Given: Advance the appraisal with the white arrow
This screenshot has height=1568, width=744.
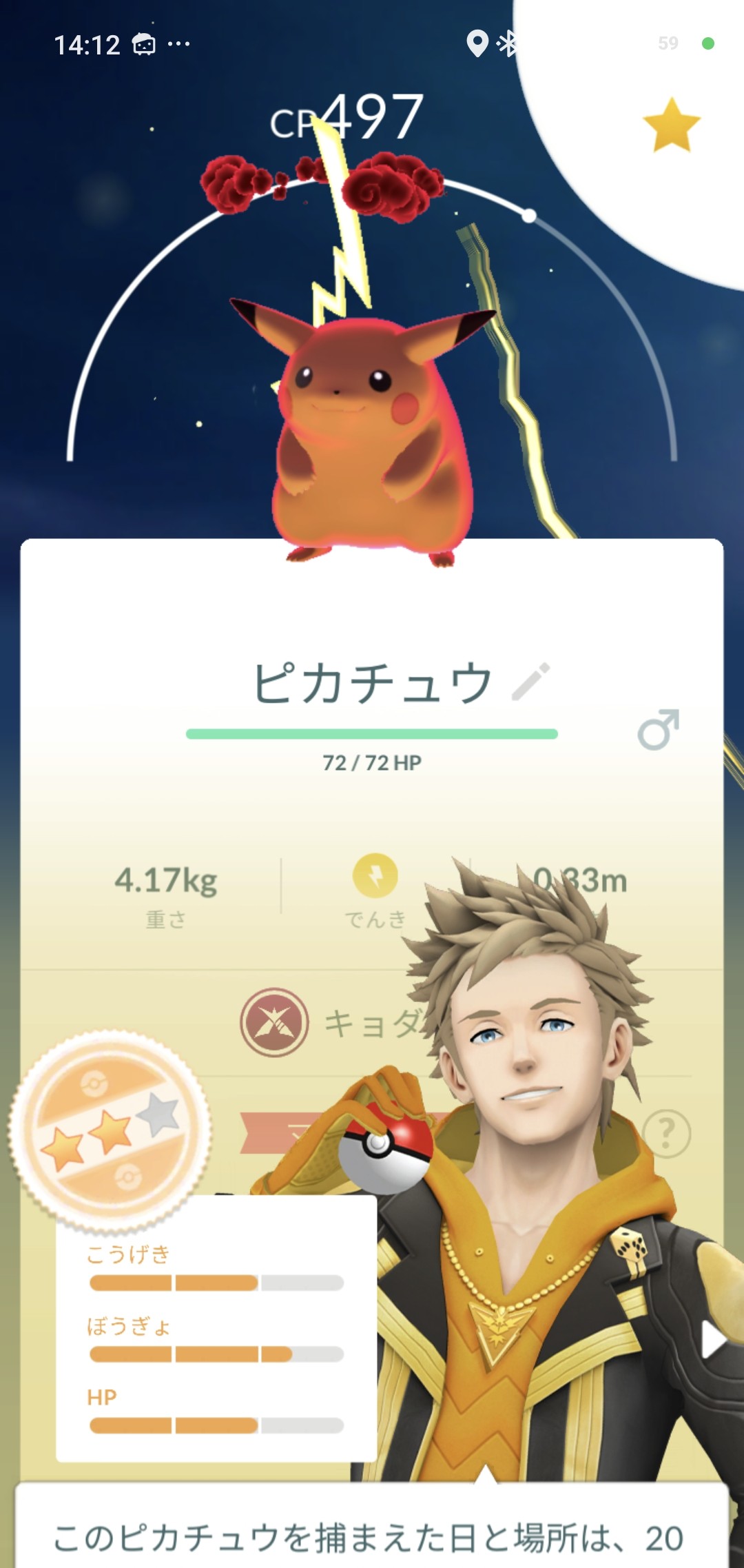Looking at the screenshot, I should click(712, 1341).
